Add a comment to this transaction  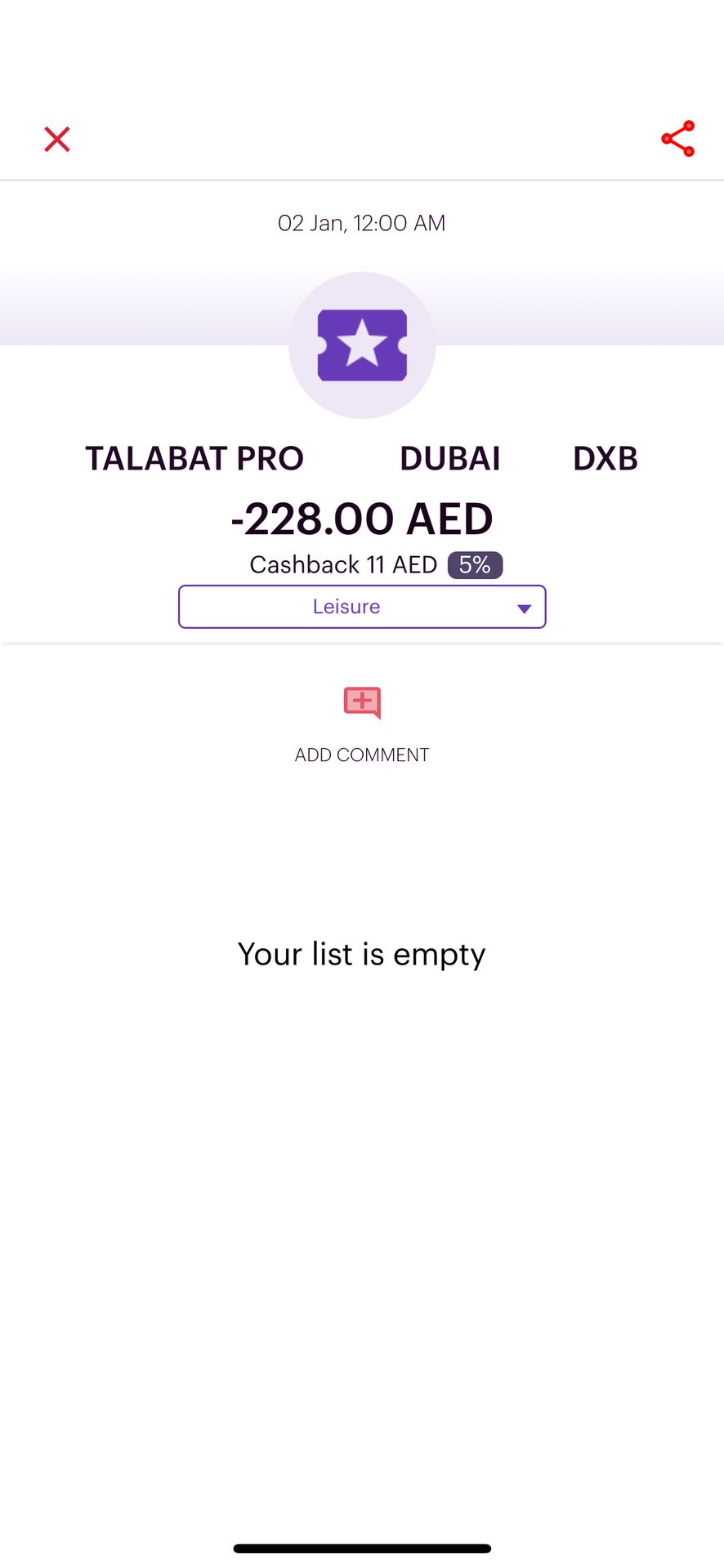click(x=362, y=723)
